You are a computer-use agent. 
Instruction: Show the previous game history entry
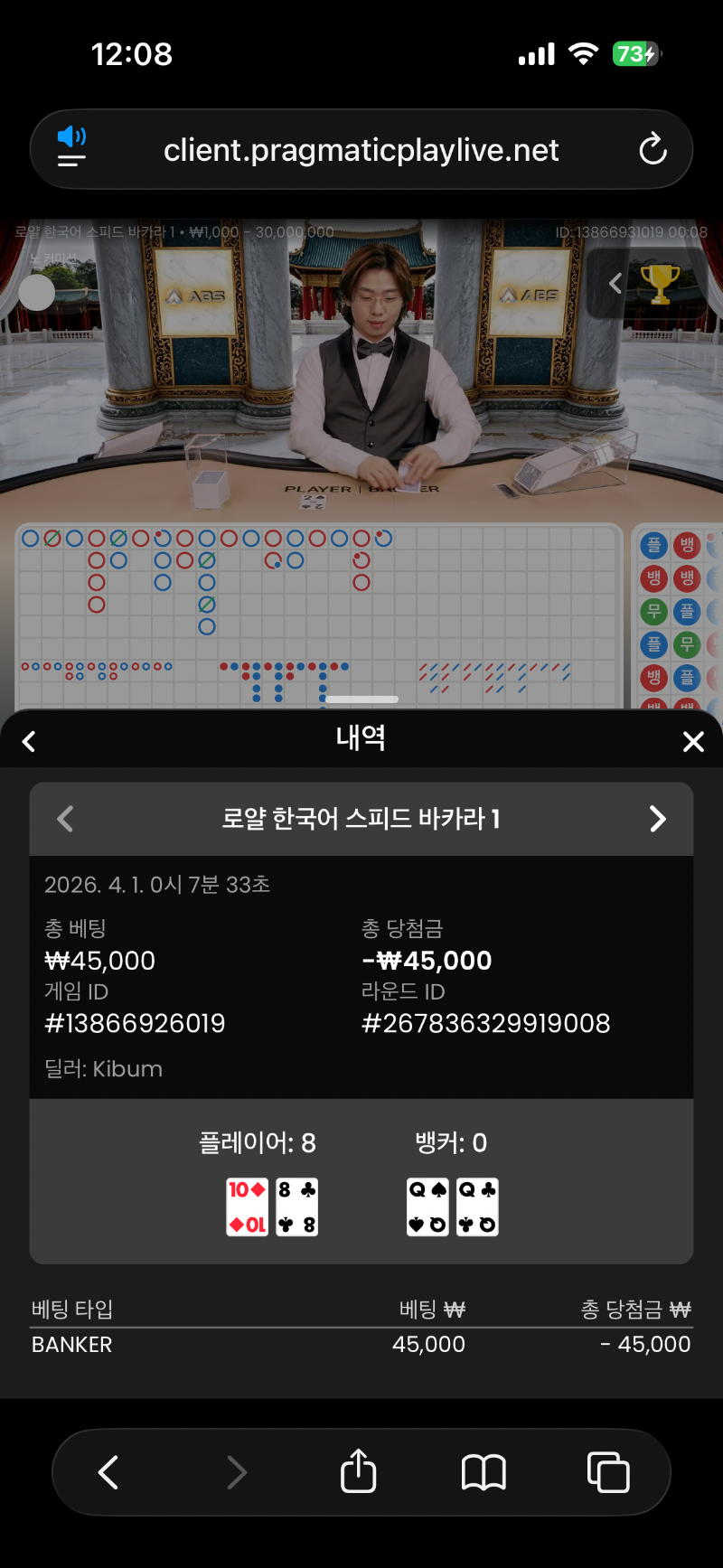pos(65,819)
